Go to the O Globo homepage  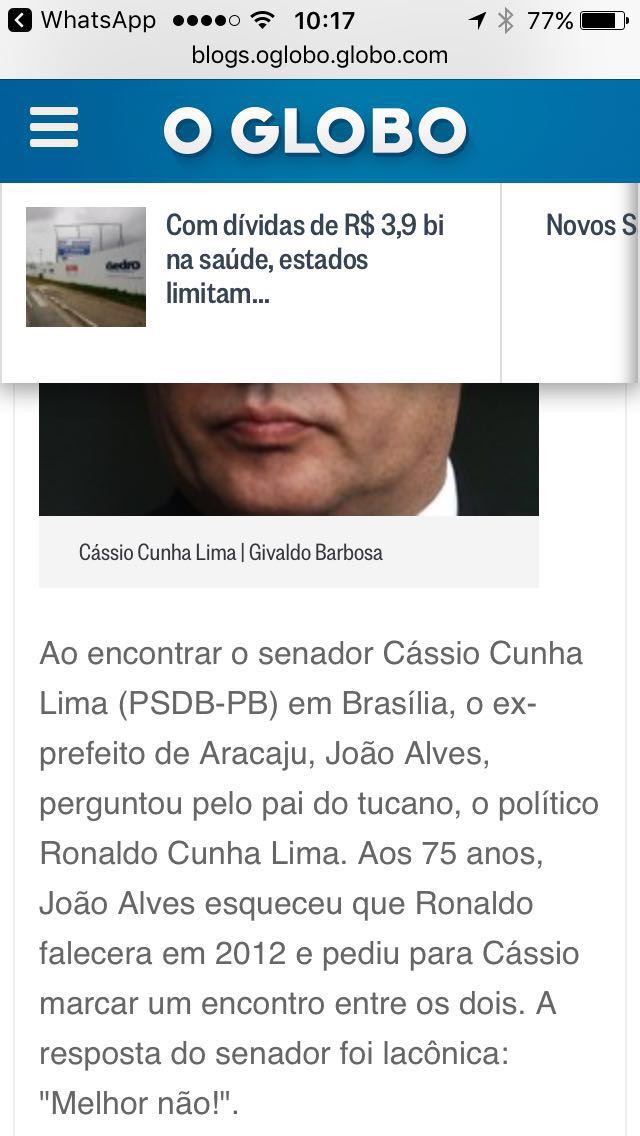tap(315, 131)
